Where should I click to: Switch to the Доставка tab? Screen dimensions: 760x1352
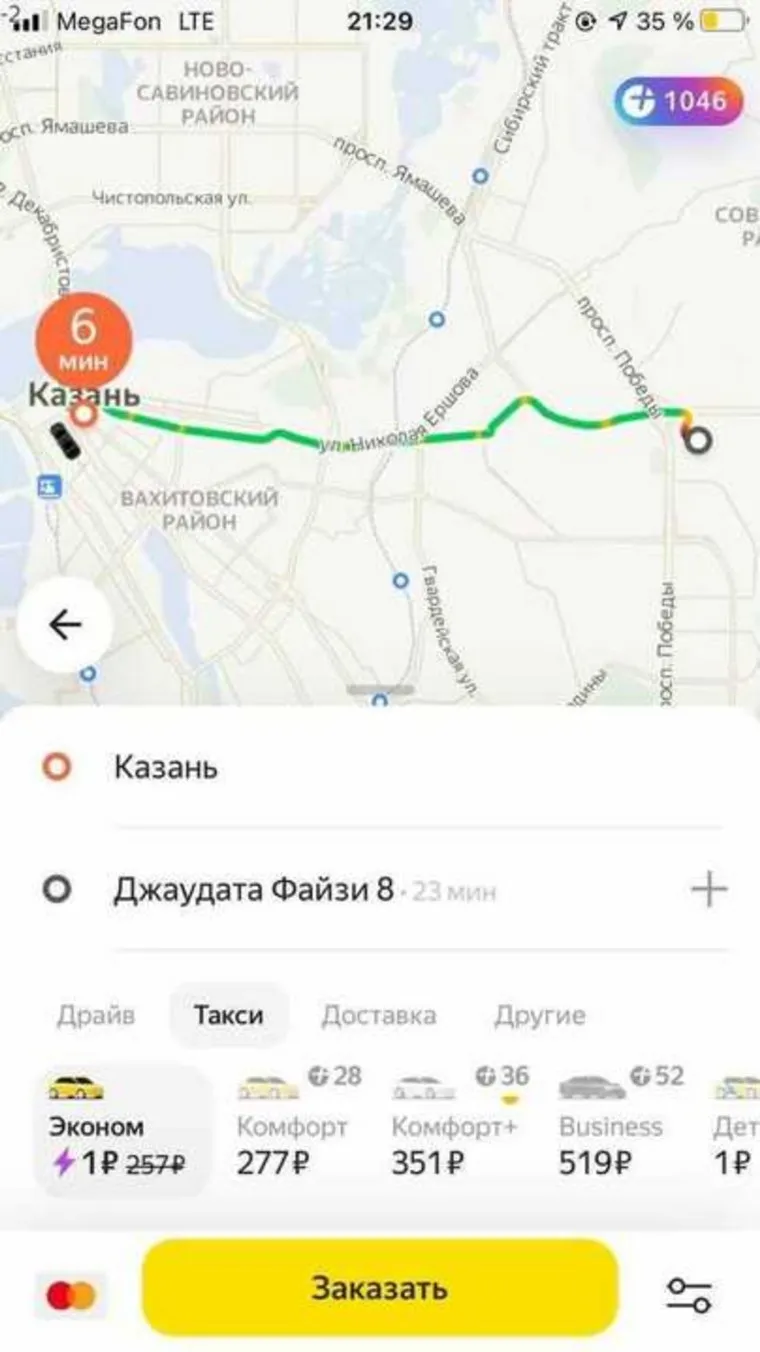click(x=378, y=1016)
